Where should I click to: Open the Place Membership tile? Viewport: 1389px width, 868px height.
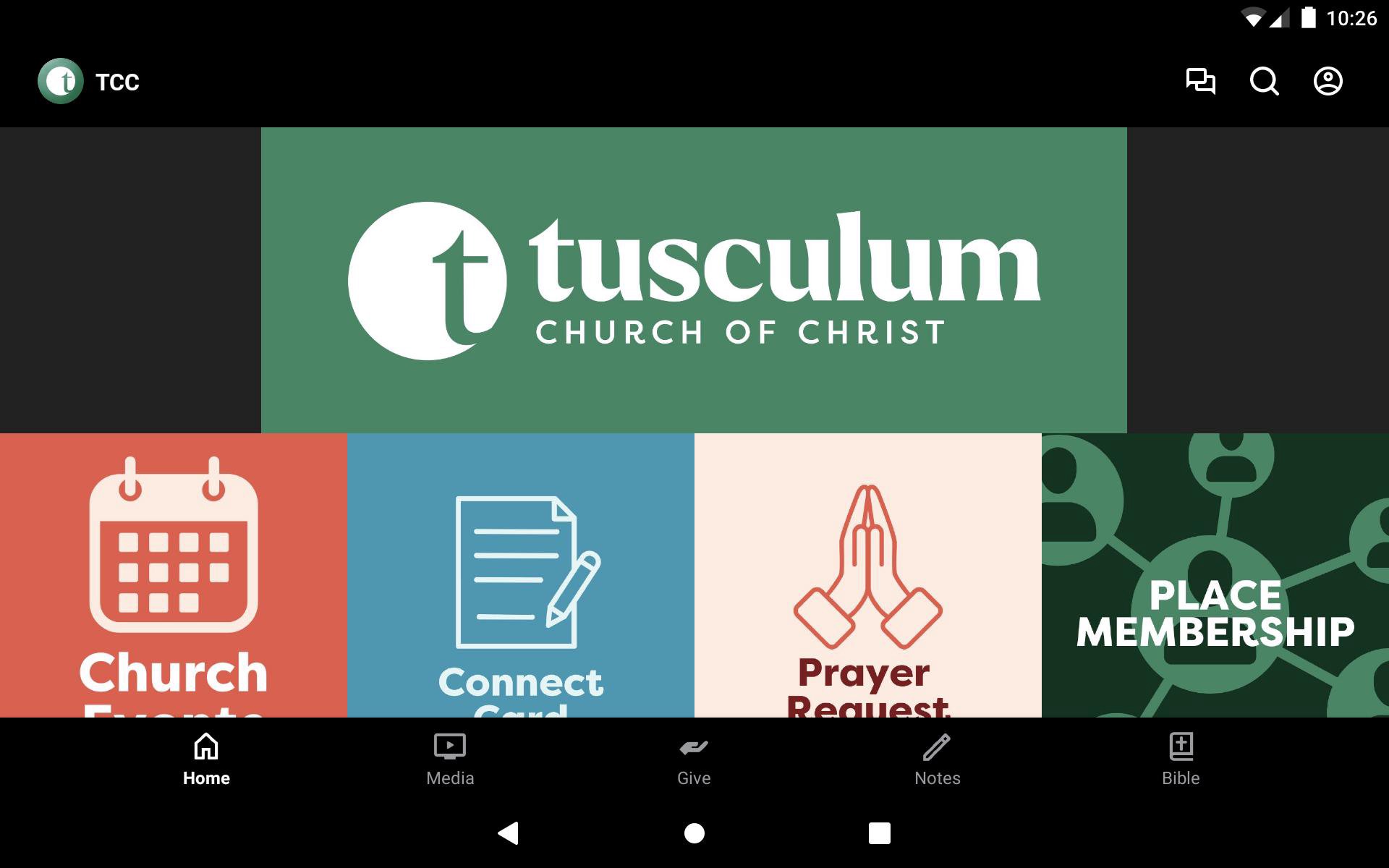[x=1215, y=575]
